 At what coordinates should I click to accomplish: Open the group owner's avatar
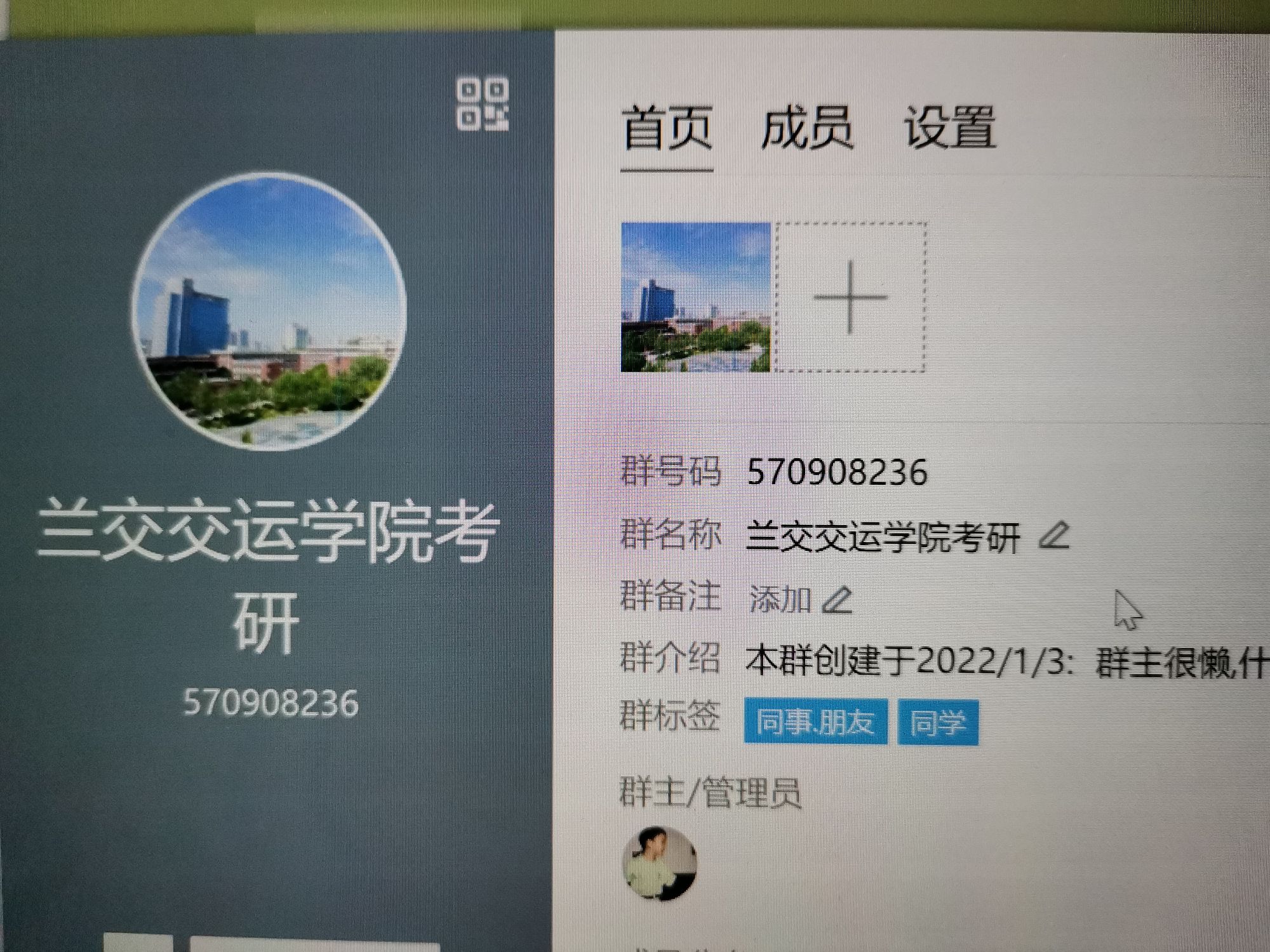pyautogui.click(x=659, y=863)
